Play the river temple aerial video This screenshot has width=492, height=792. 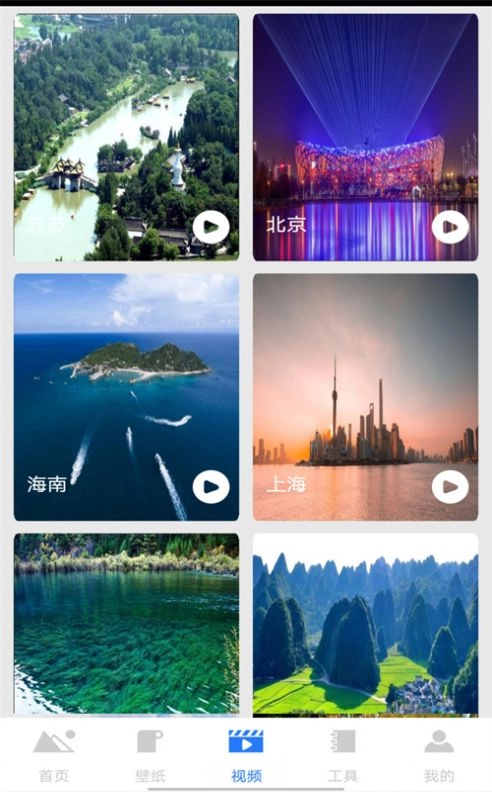pyautogui.click(x=211, y=227)
